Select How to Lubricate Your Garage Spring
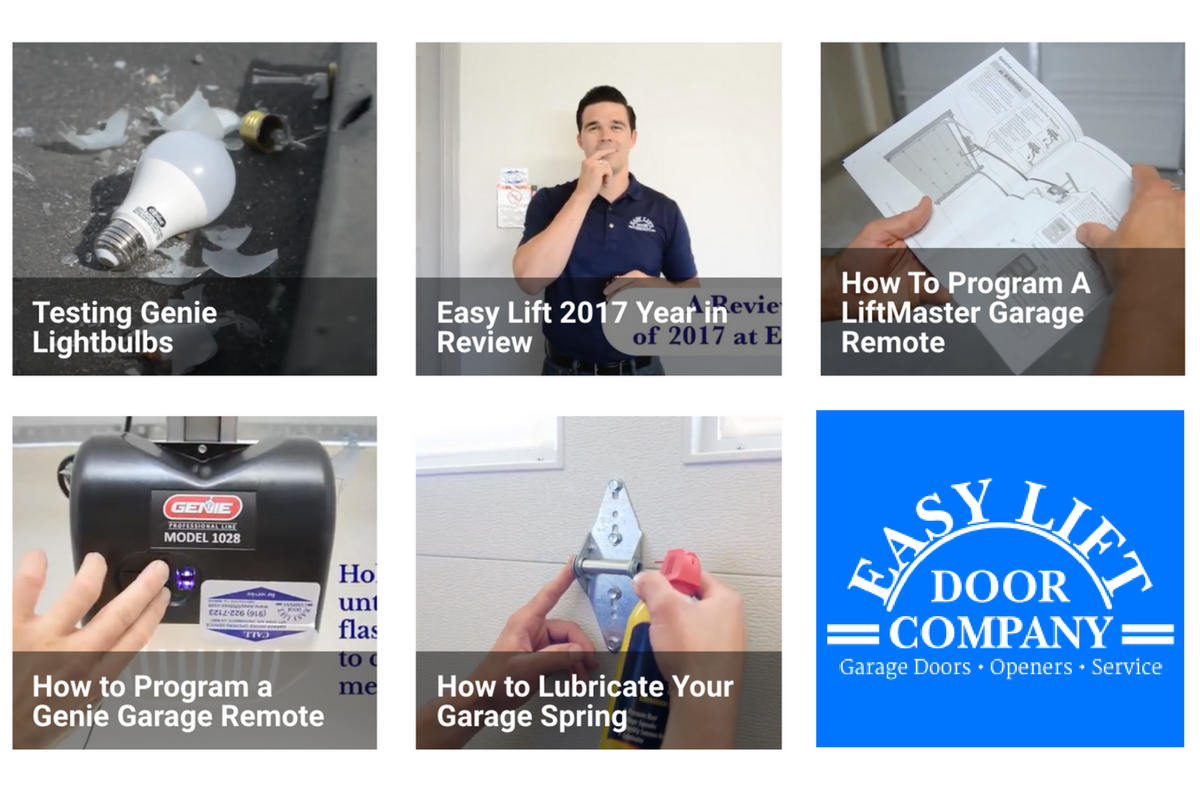Screen dimensions: 1200x800 tap(598, 582)
